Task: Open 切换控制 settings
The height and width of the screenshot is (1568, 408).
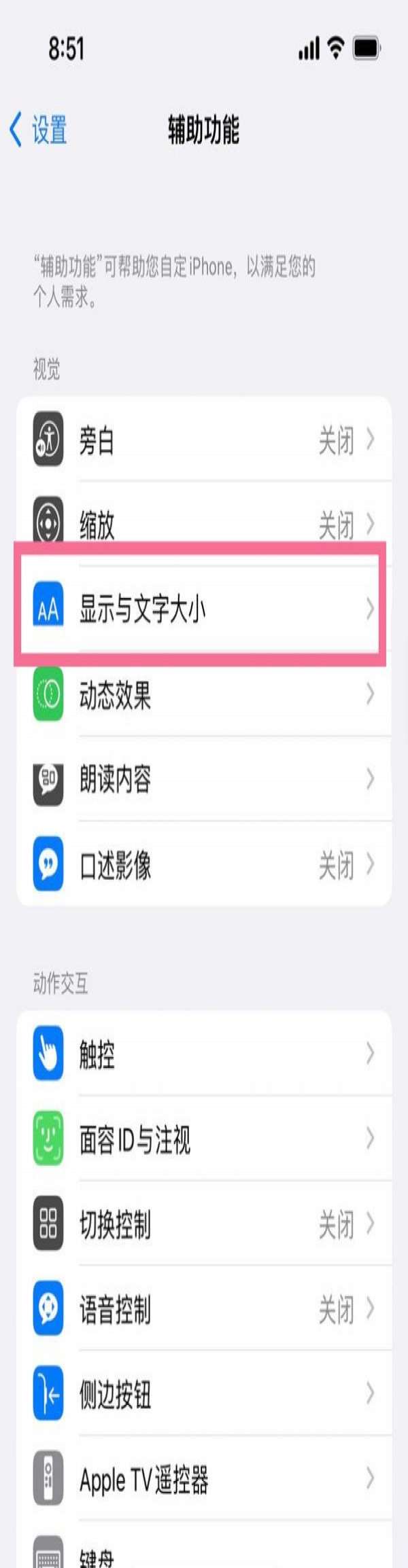Action: click(204, 1223)
